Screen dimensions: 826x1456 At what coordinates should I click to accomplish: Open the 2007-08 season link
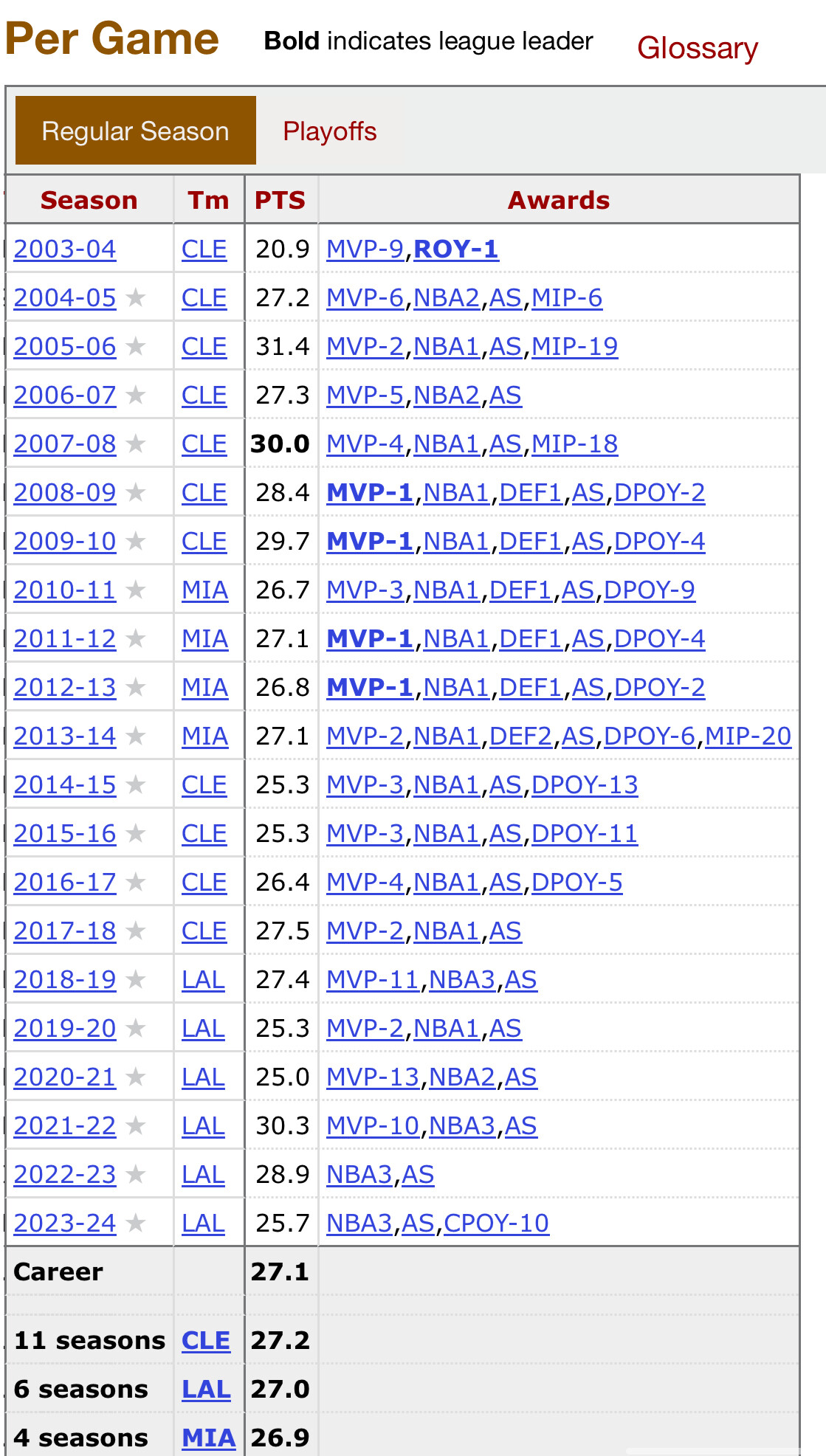click(65, 444)
